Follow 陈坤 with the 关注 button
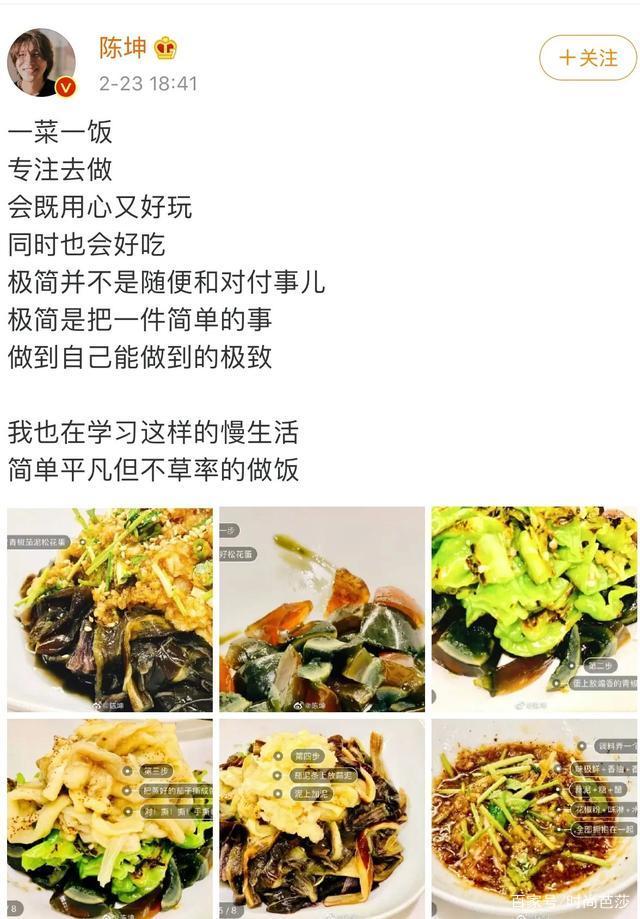 pos(587,57)
